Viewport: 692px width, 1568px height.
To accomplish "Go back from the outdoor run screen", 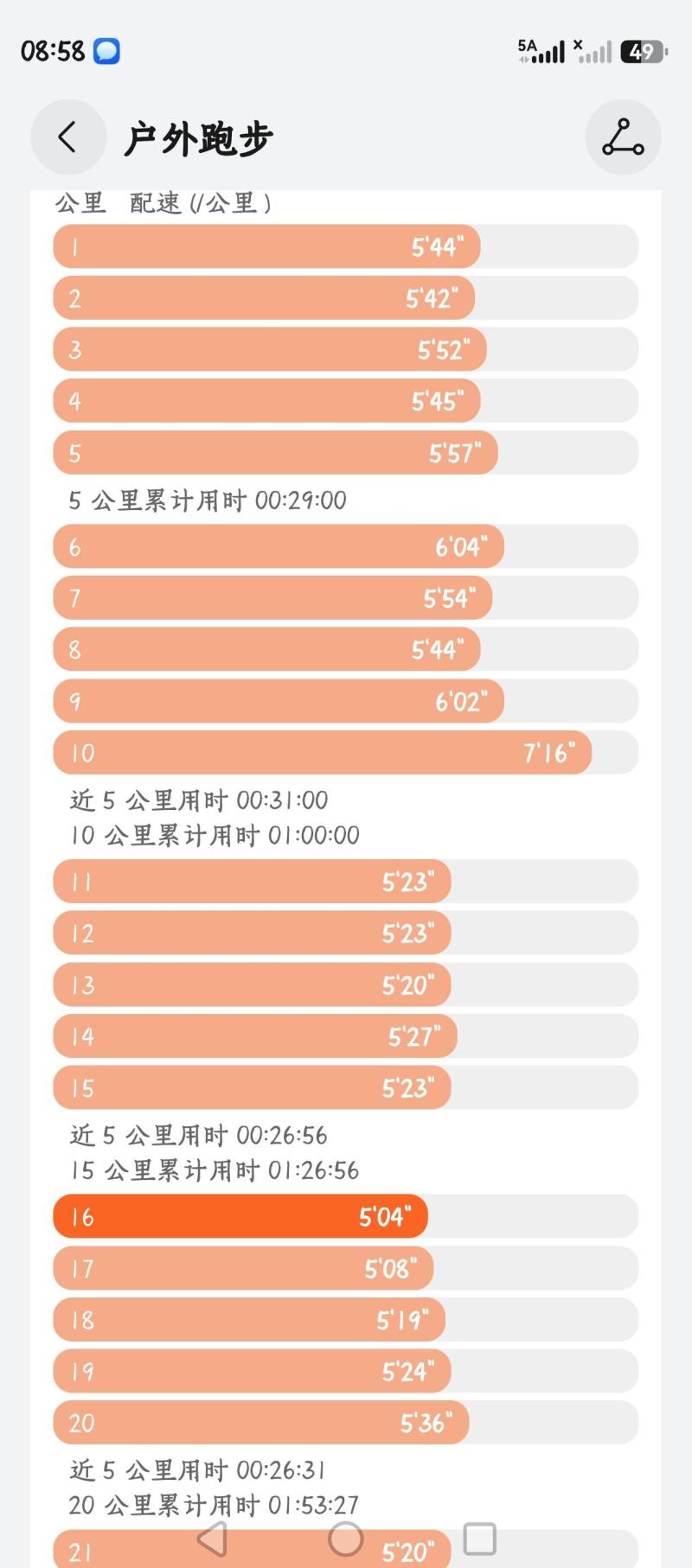I will [67, 137].
